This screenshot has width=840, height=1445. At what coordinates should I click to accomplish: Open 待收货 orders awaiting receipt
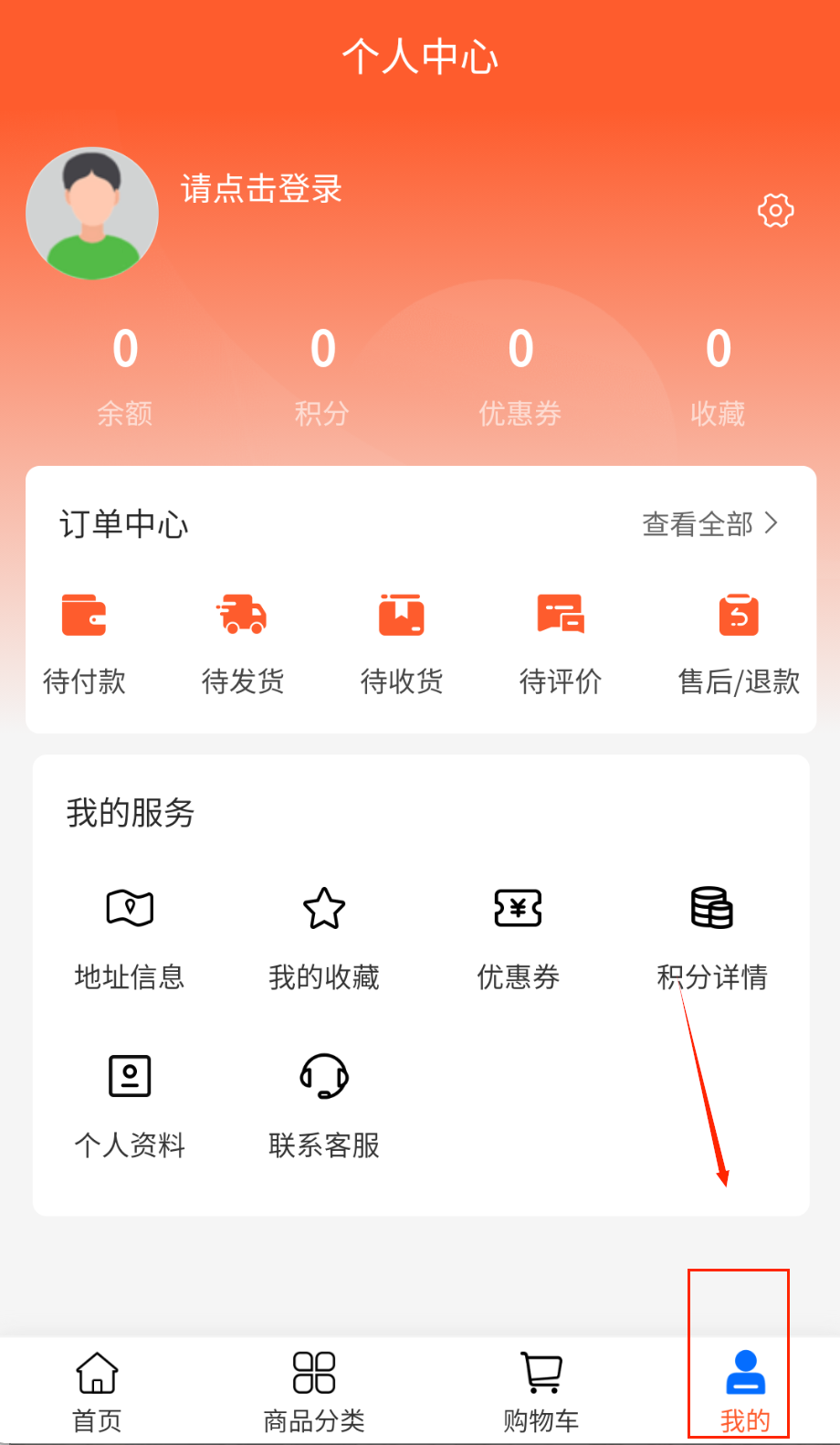pos(401,641)
